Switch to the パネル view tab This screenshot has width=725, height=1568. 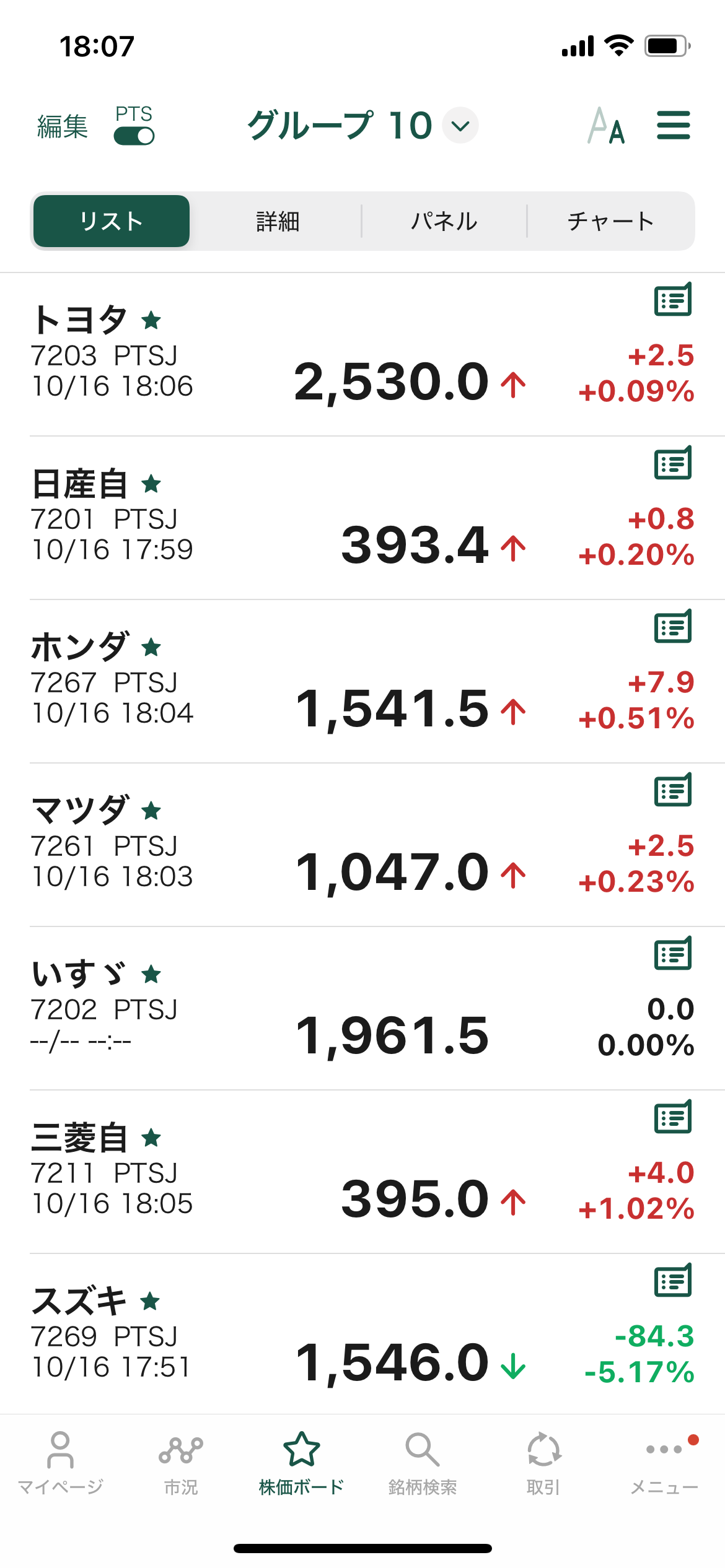pos(444,221)
